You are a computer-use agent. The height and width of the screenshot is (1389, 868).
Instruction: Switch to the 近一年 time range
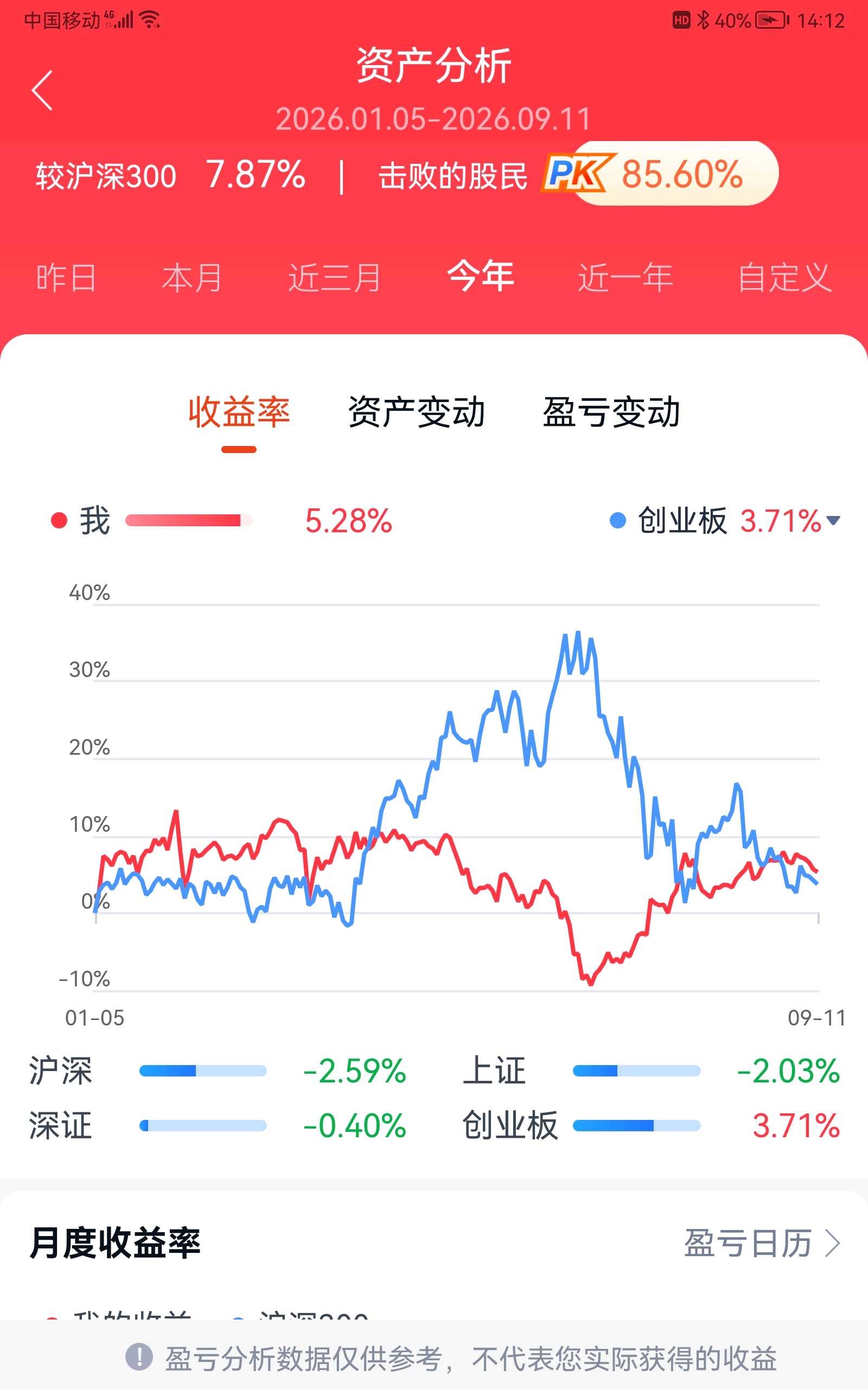coord(625,278)
